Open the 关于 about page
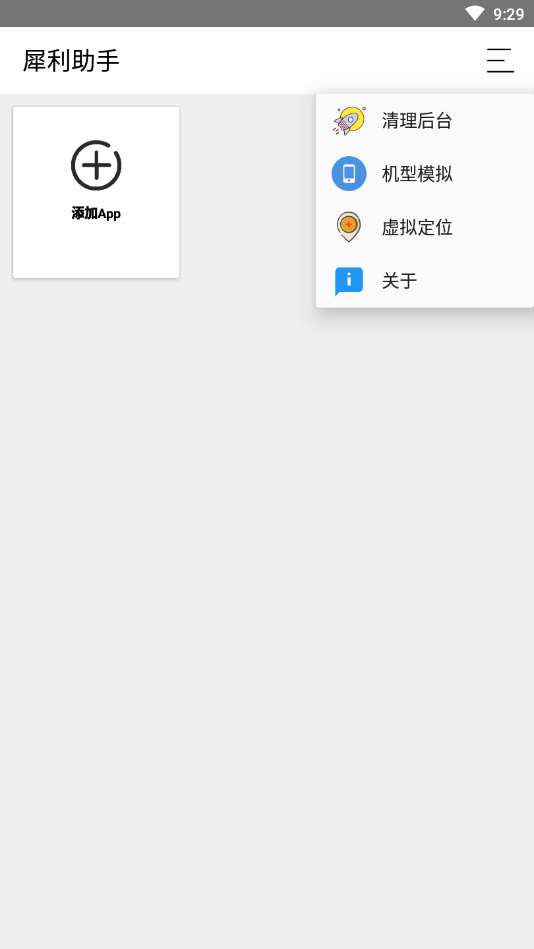Screen dimensions: 534x949 [424, 281]
